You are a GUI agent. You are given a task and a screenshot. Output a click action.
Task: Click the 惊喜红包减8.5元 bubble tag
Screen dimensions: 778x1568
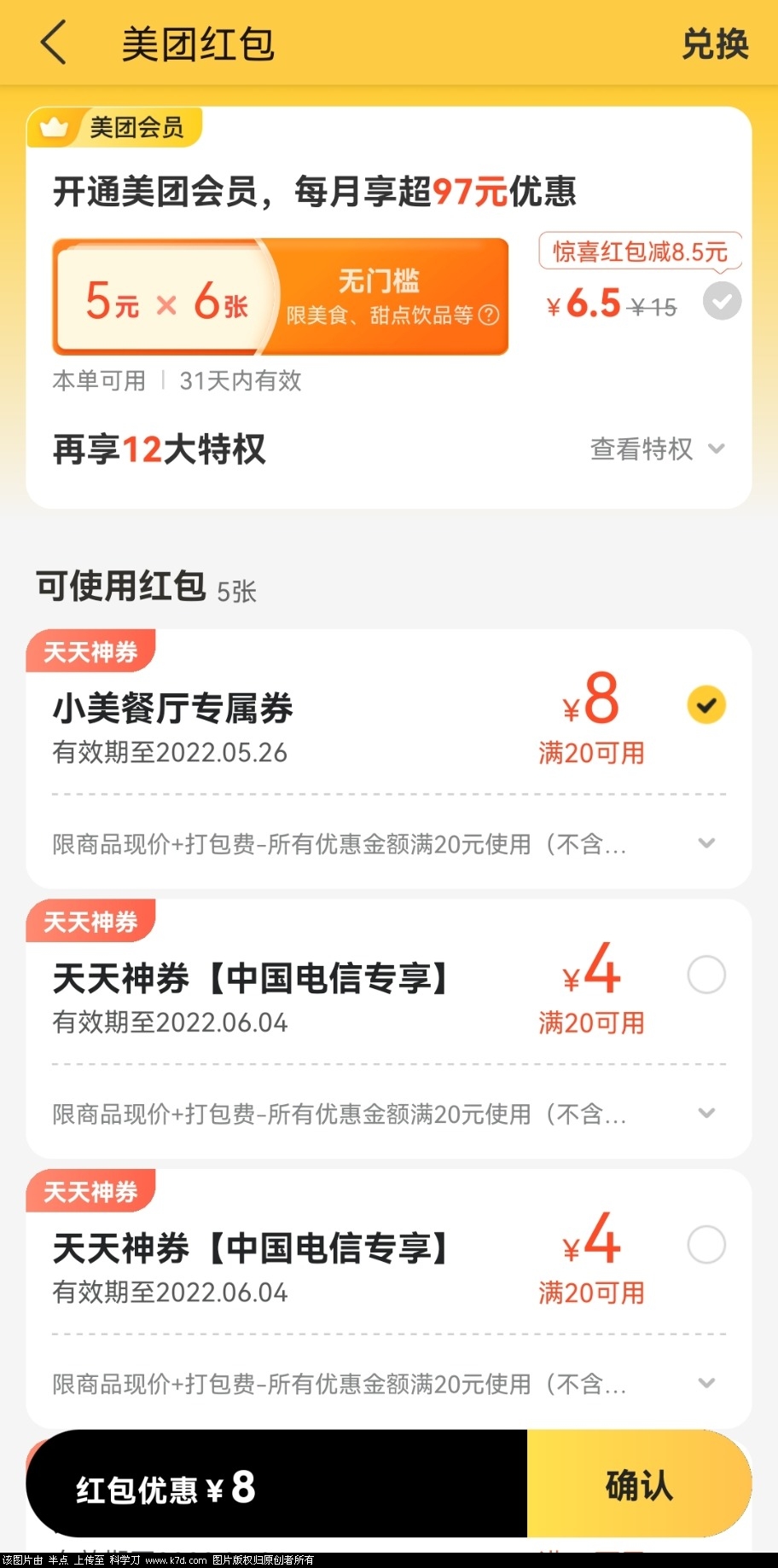[x=639, y=252]
